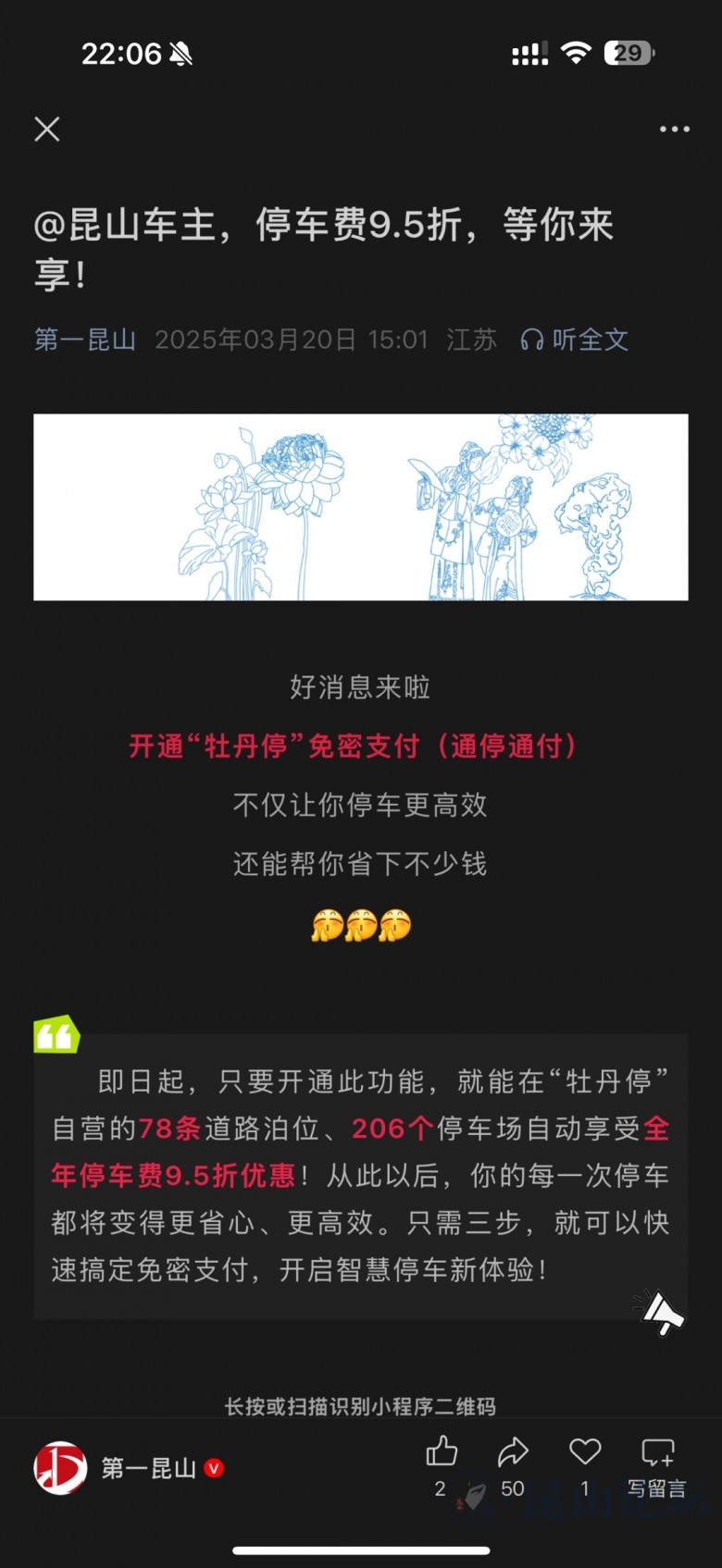Close the article page
This screenshot has height=1568, width=722.
(x=47, y=129)
